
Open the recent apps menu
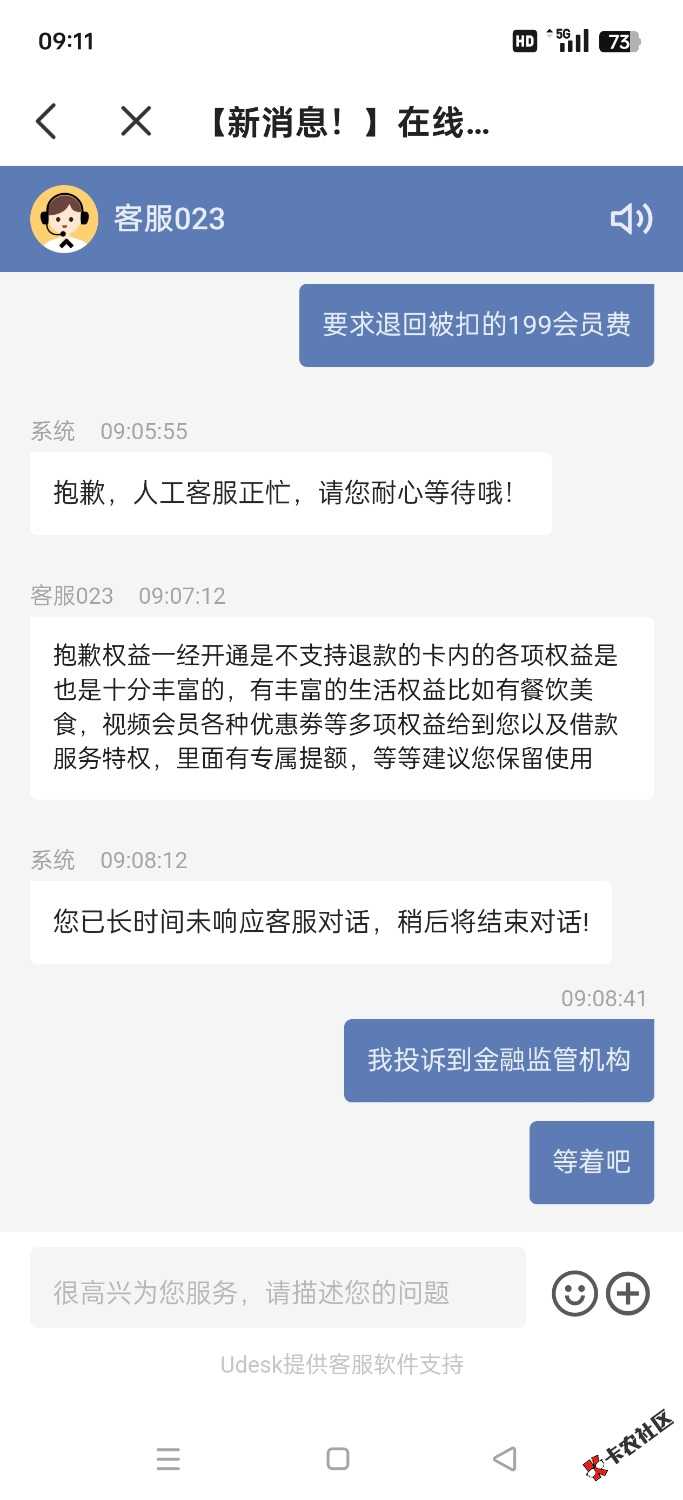(168, 1459)
